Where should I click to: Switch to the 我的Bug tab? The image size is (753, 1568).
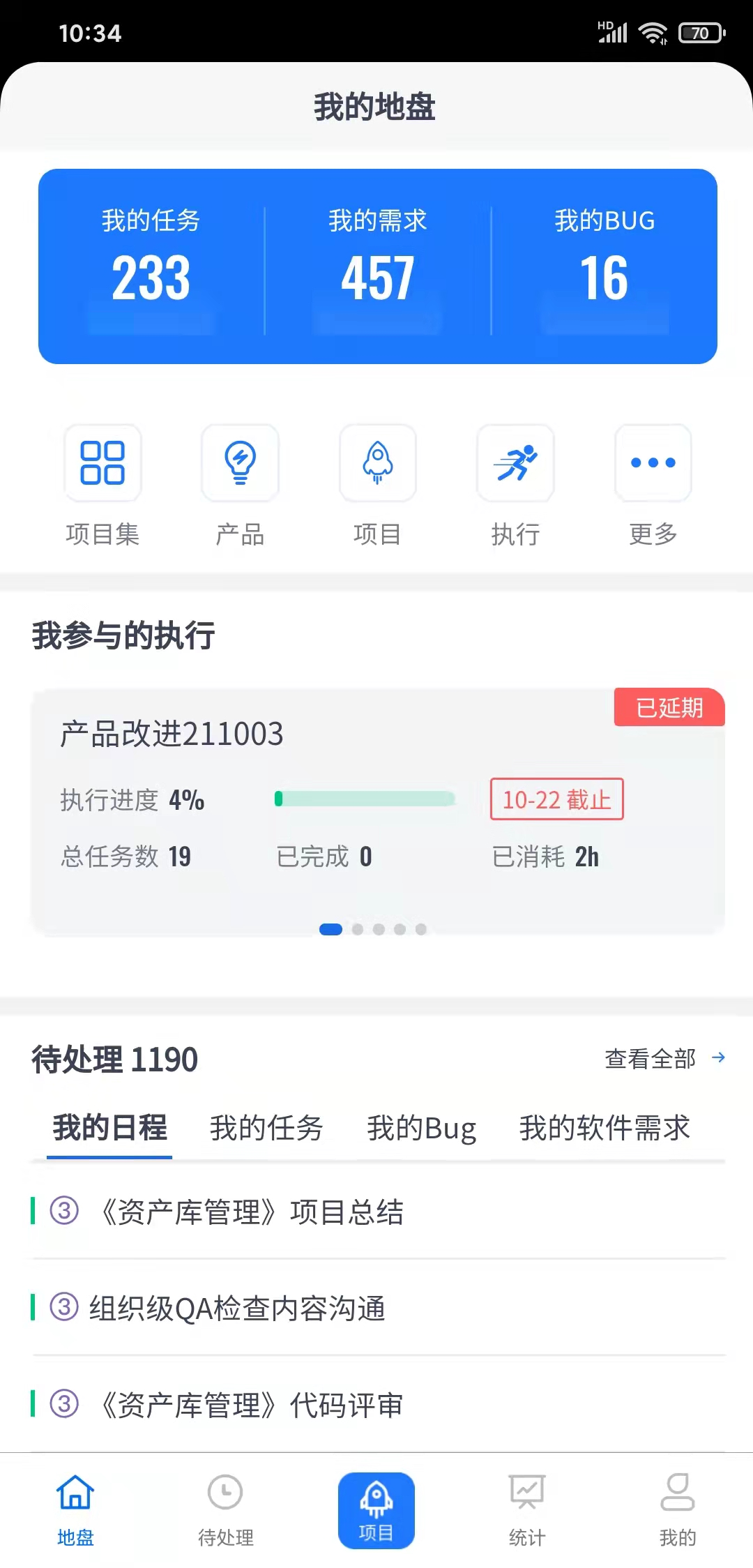point(422,1128)
